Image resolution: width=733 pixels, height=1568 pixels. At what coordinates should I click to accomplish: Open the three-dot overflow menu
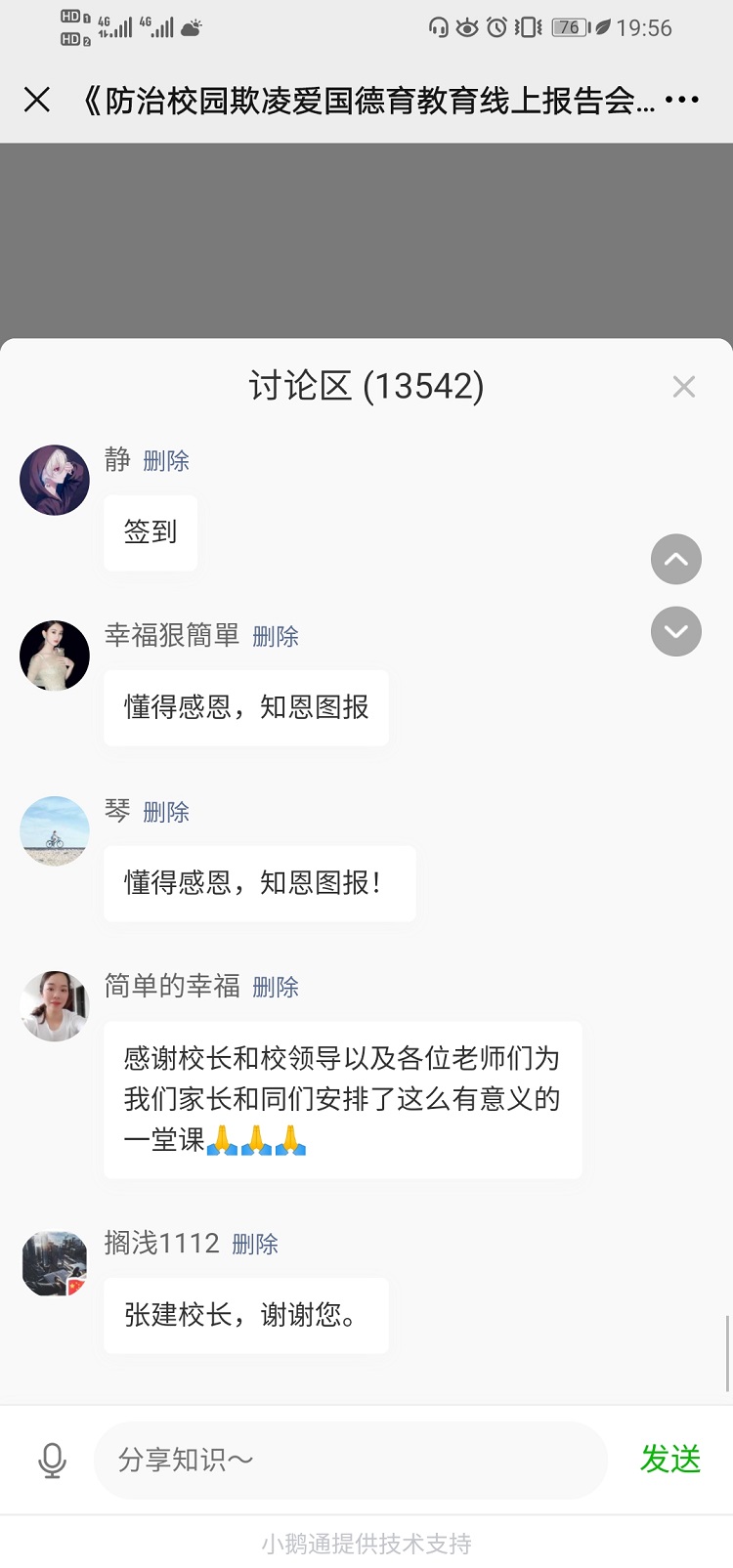point(682,100)
